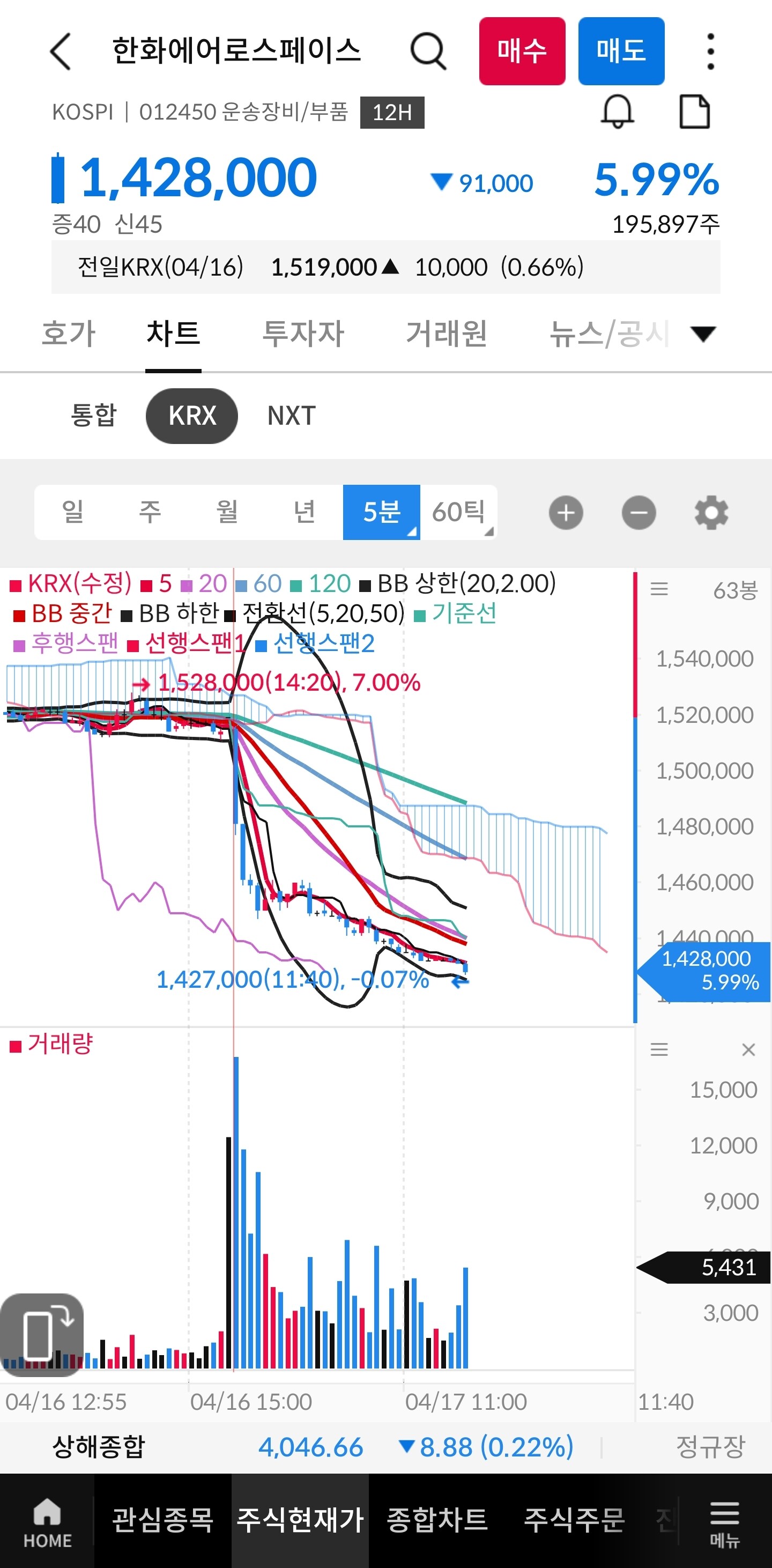
Task: Switch to the 호가 tab
Action: (69, 334)
